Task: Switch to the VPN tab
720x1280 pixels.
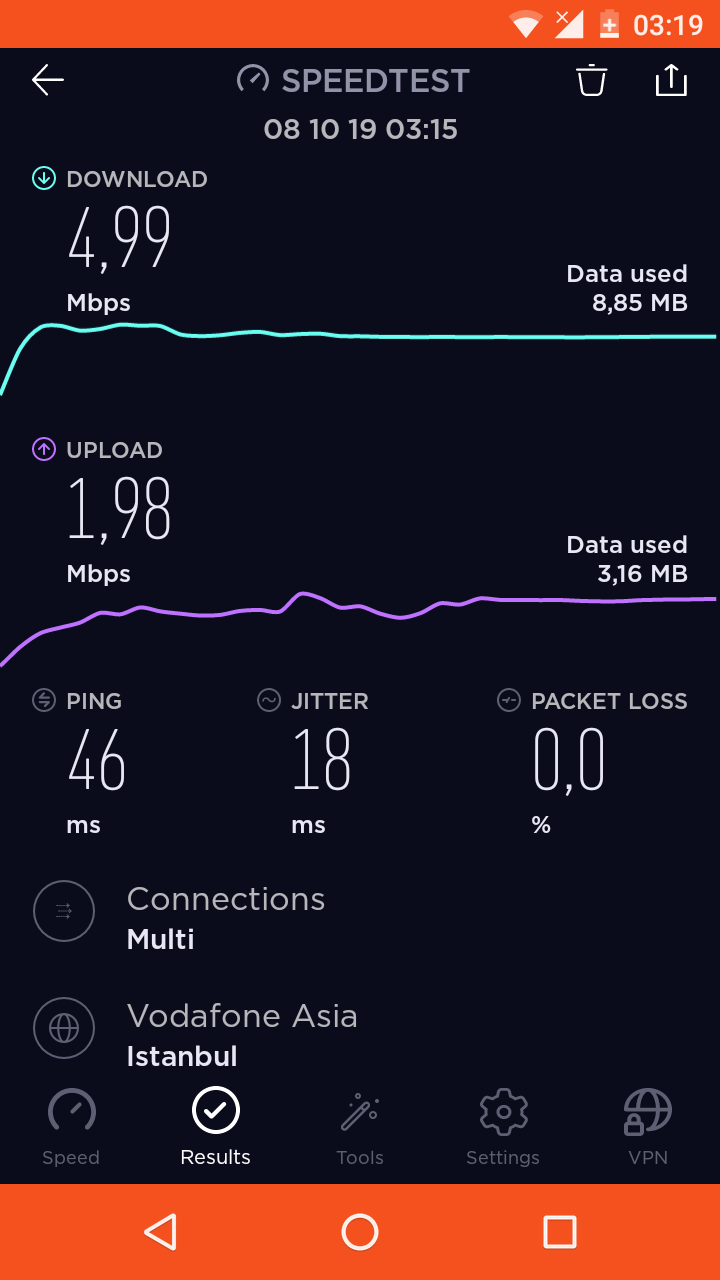Action: [647, 1127]
